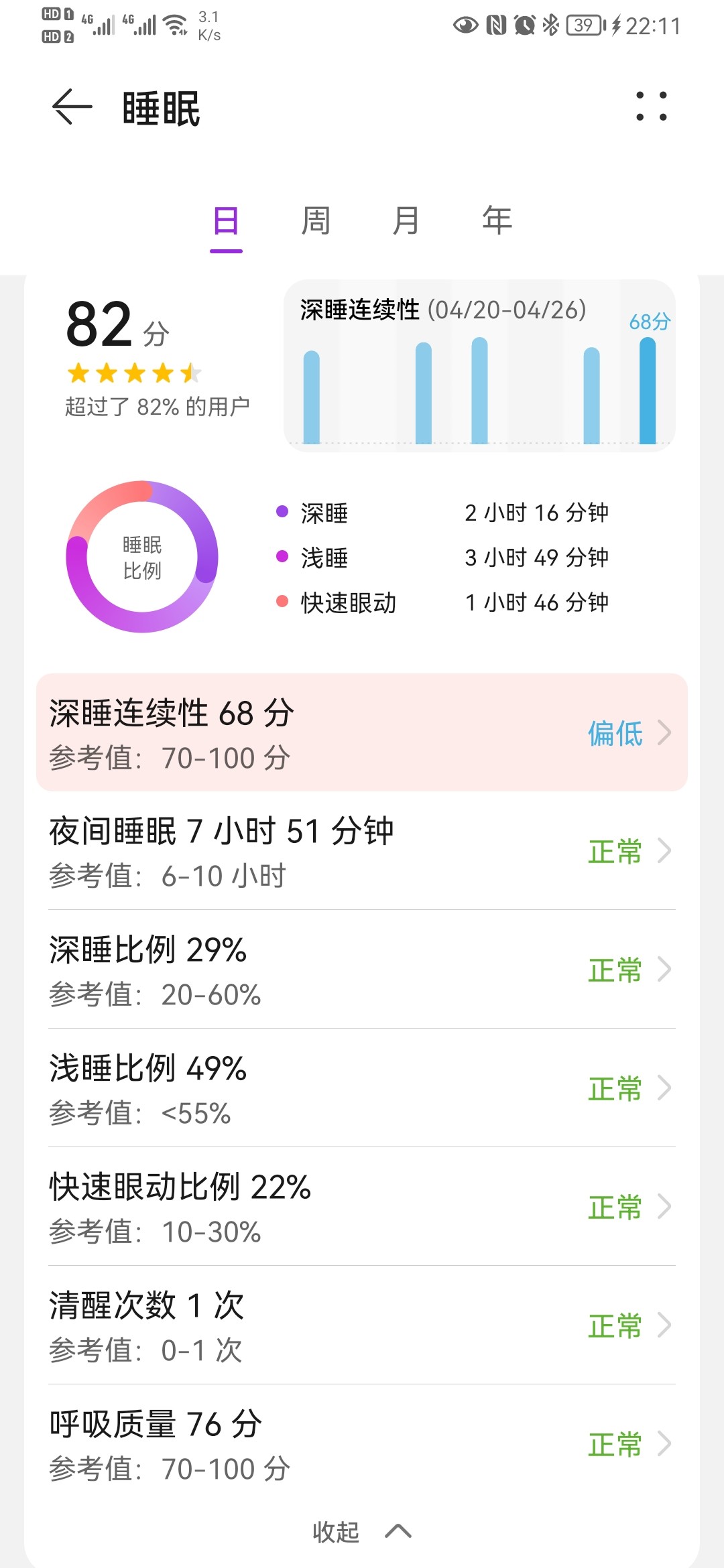Switch to the 周 tab

coord(316,221)
